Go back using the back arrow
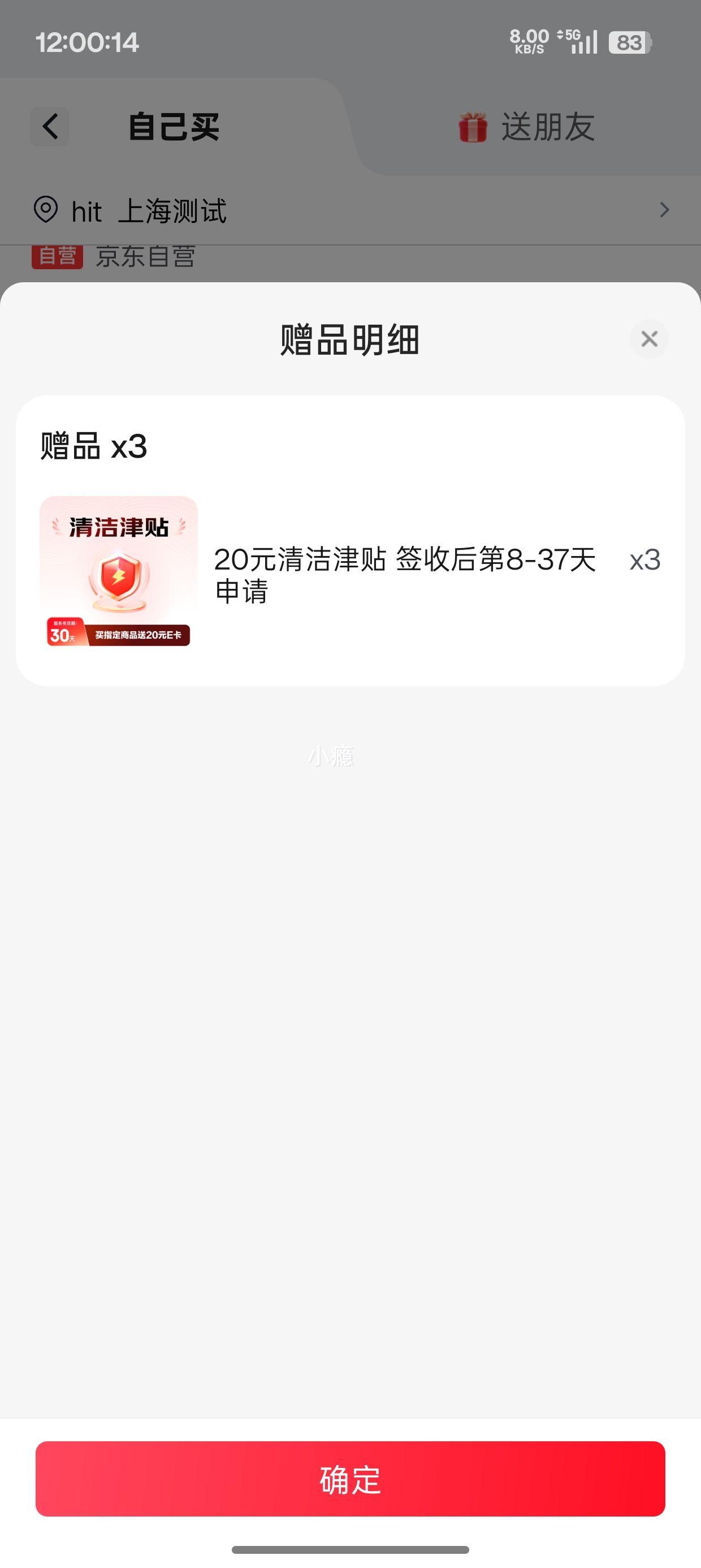The height and width of the screenshot is (1568, 701). tap(50, 127)
